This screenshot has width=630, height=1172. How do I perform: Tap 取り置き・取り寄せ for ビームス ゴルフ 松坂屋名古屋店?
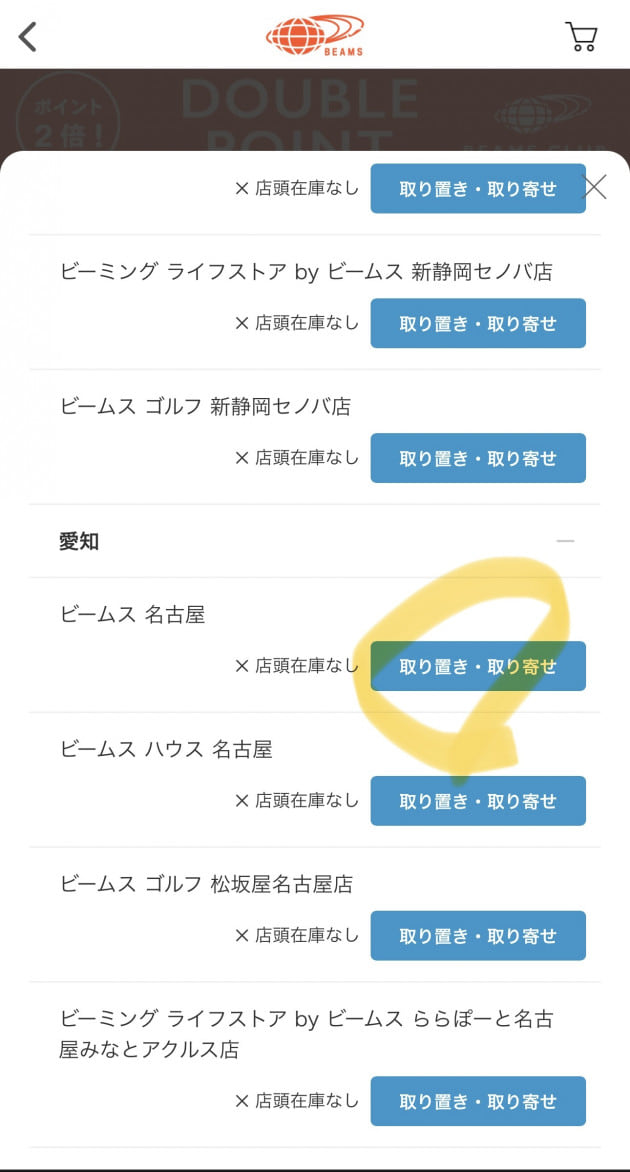coord(478,935)
